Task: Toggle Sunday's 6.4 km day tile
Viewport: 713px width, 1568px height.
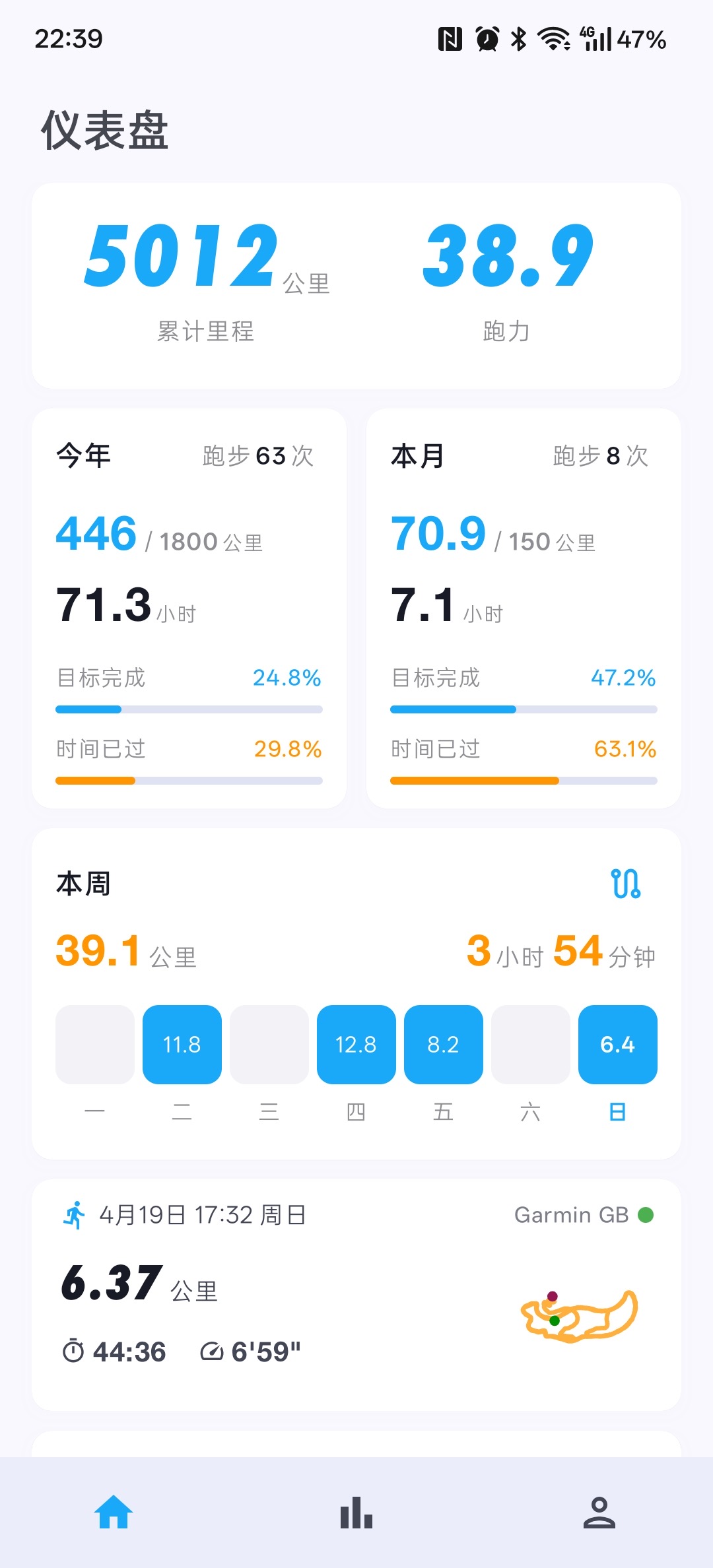Action: (x=617, y=1044)
